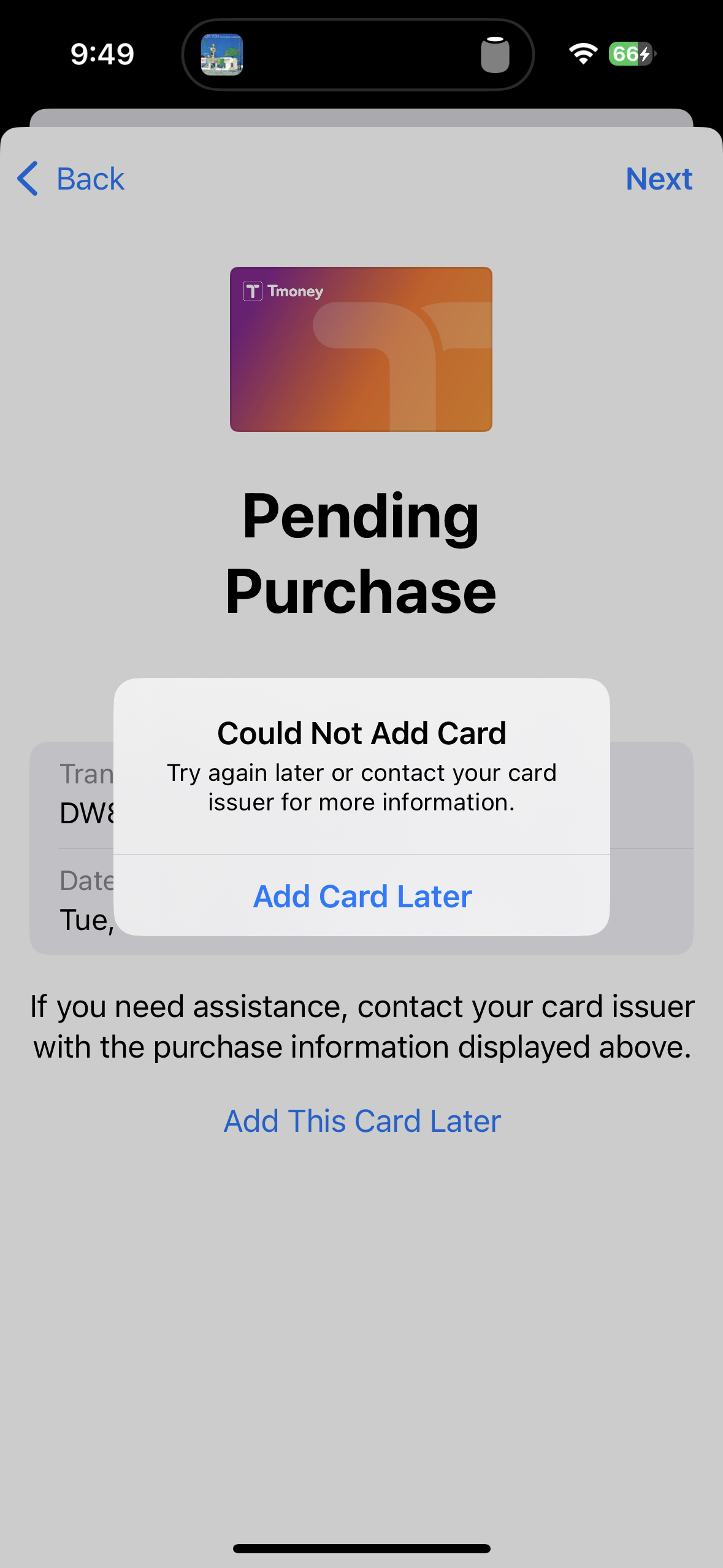Tap the Add This Card Later link
The width and height of the screenshot is (723, 1568).
pos(362,1121)
